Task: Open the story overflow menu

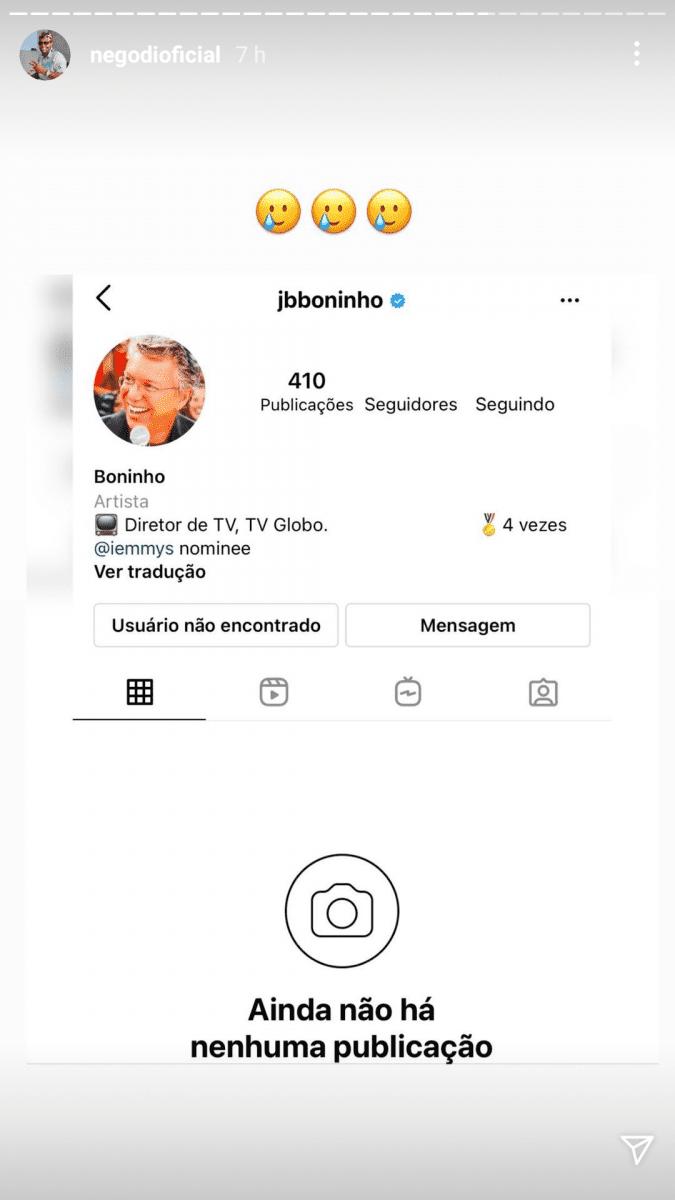Action: [637, 54]
